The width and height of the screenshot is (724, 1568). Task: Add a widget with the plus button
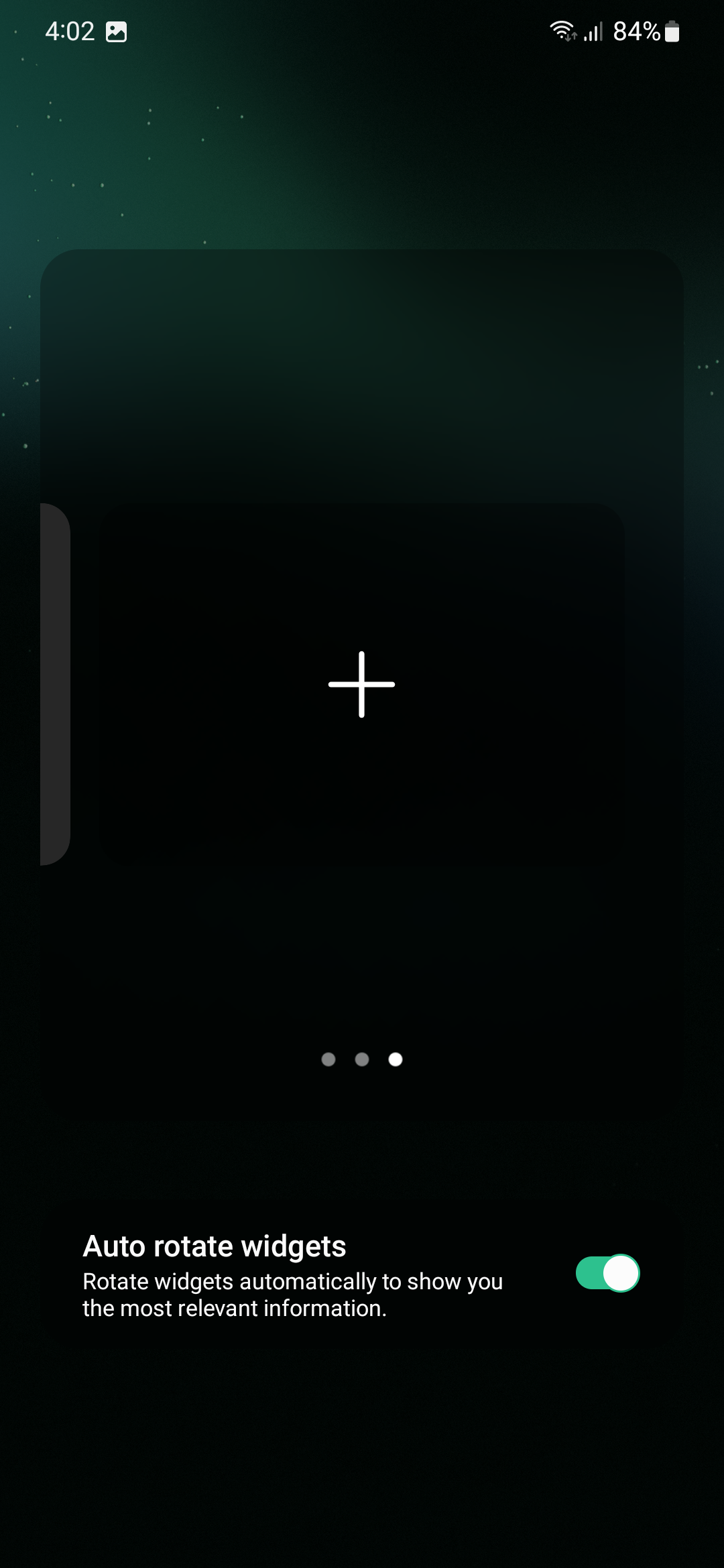tap(361, 684)
